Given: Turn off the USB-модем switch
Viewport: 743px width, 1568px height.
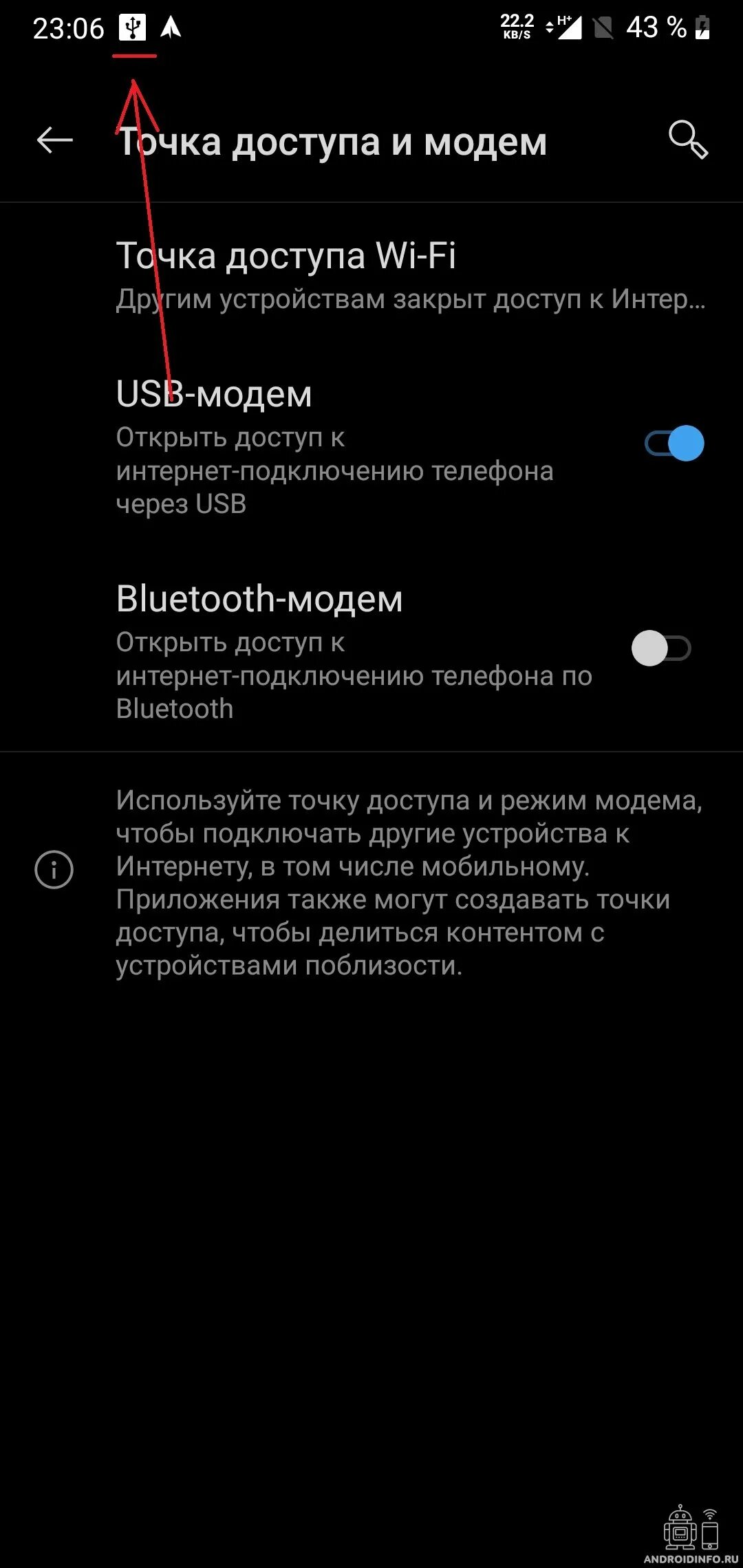Looking at the screenshot, I should point(674,444).
